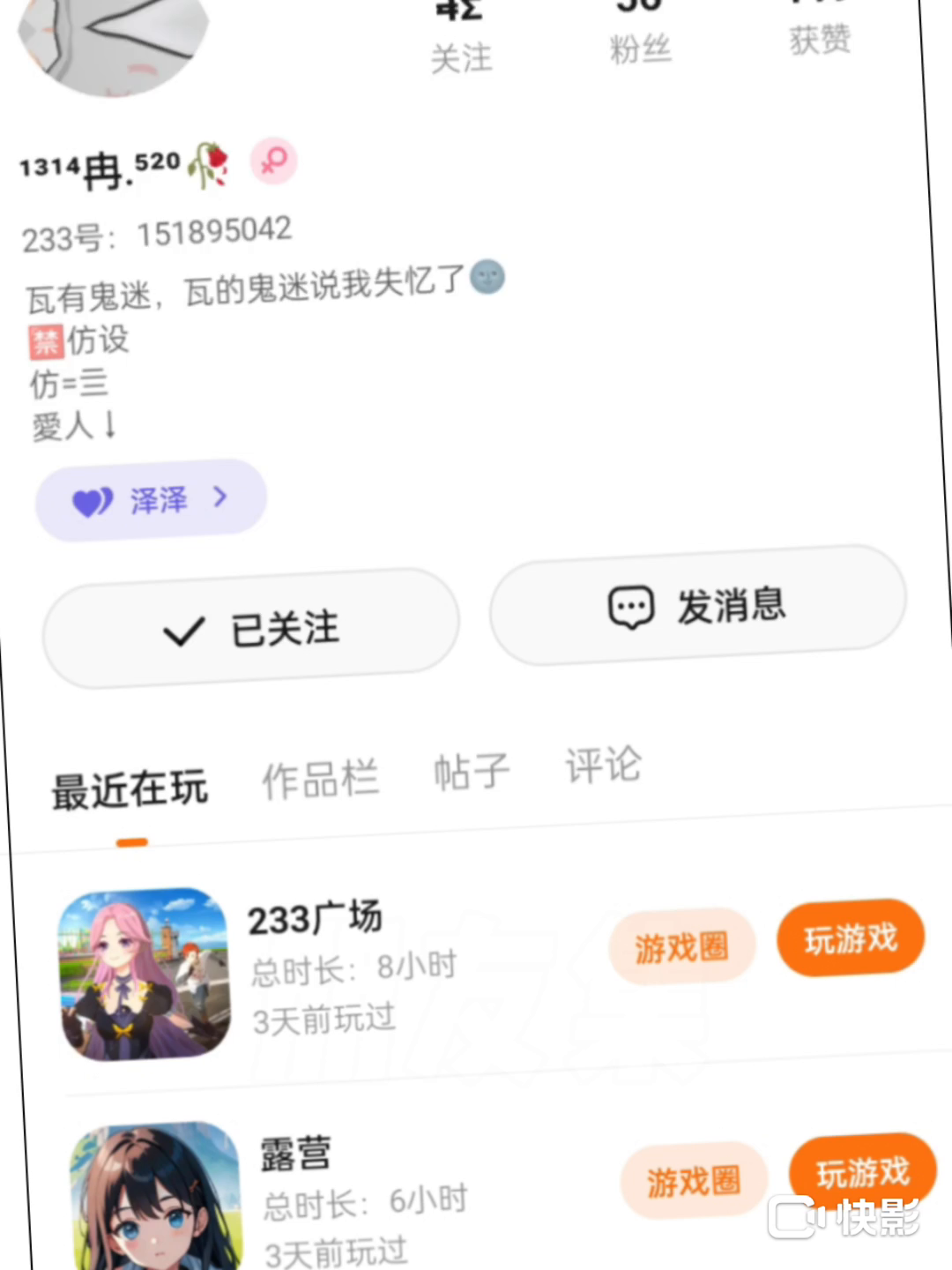Screen dimensions: 952x1270
Task: Play 233广场 with 玩游戏
Action: pyautogui.click(x=850, y=938)
